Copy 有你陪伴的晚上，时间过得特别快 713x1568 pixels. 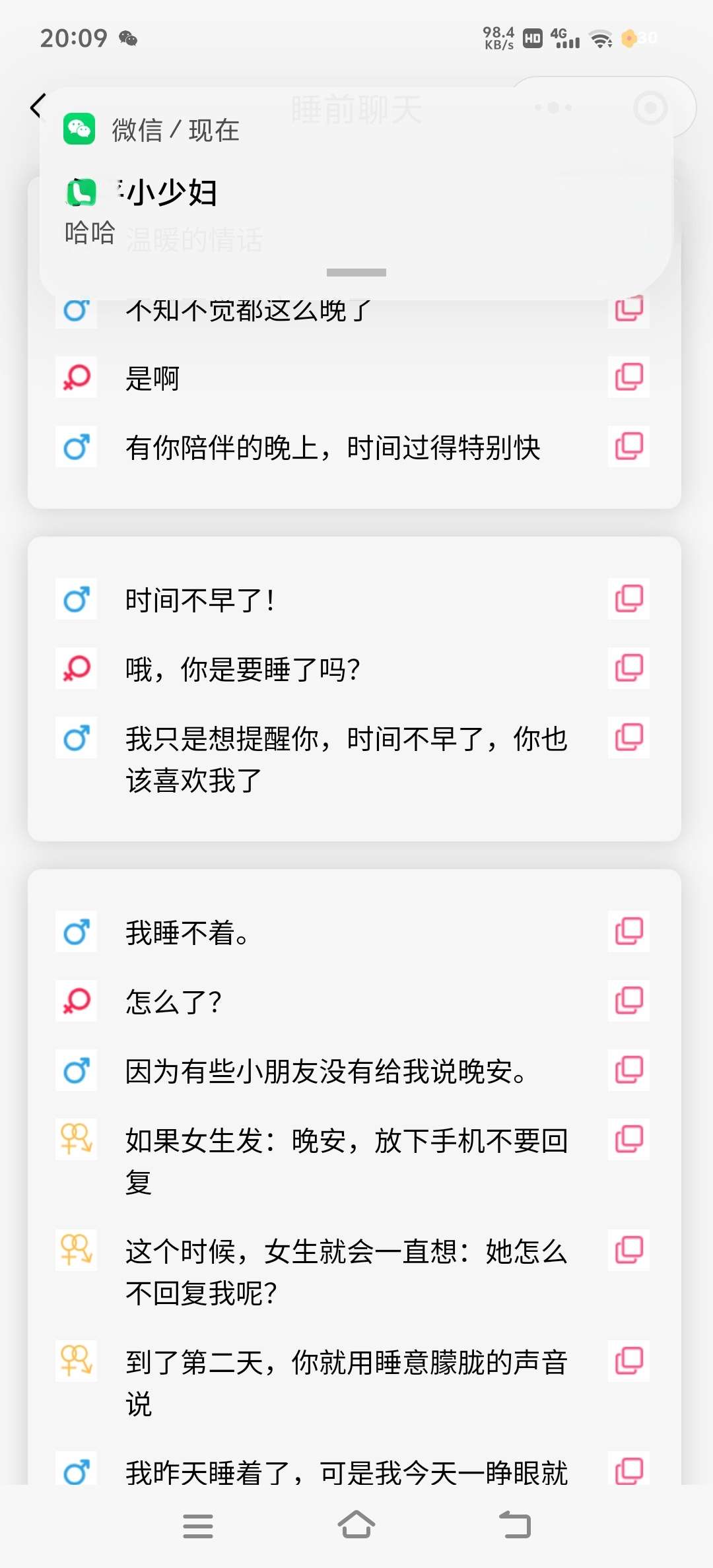coord(628,447)
